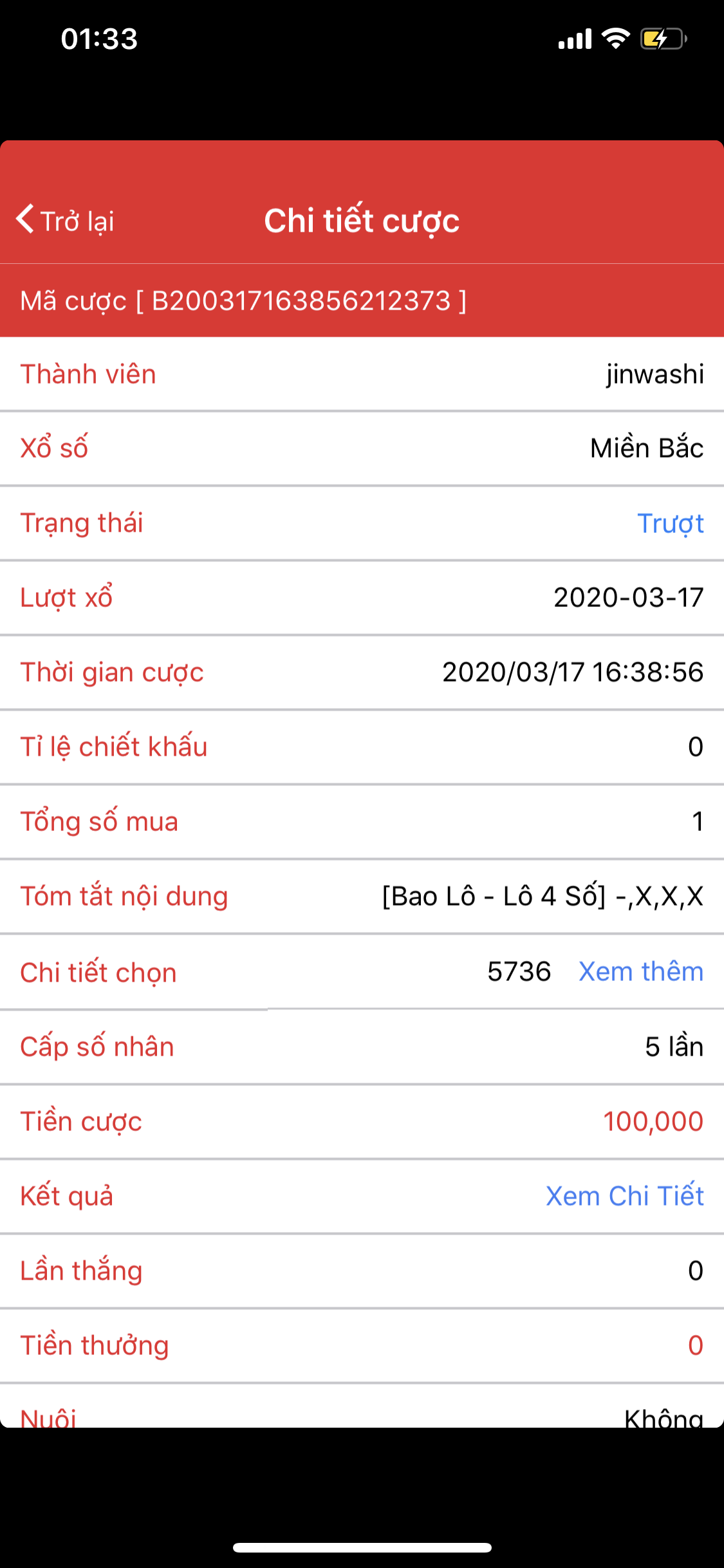View results via Xem Chi Tiết link
The width and height of the screenshot is (724, 1568).
point(624,1196)
